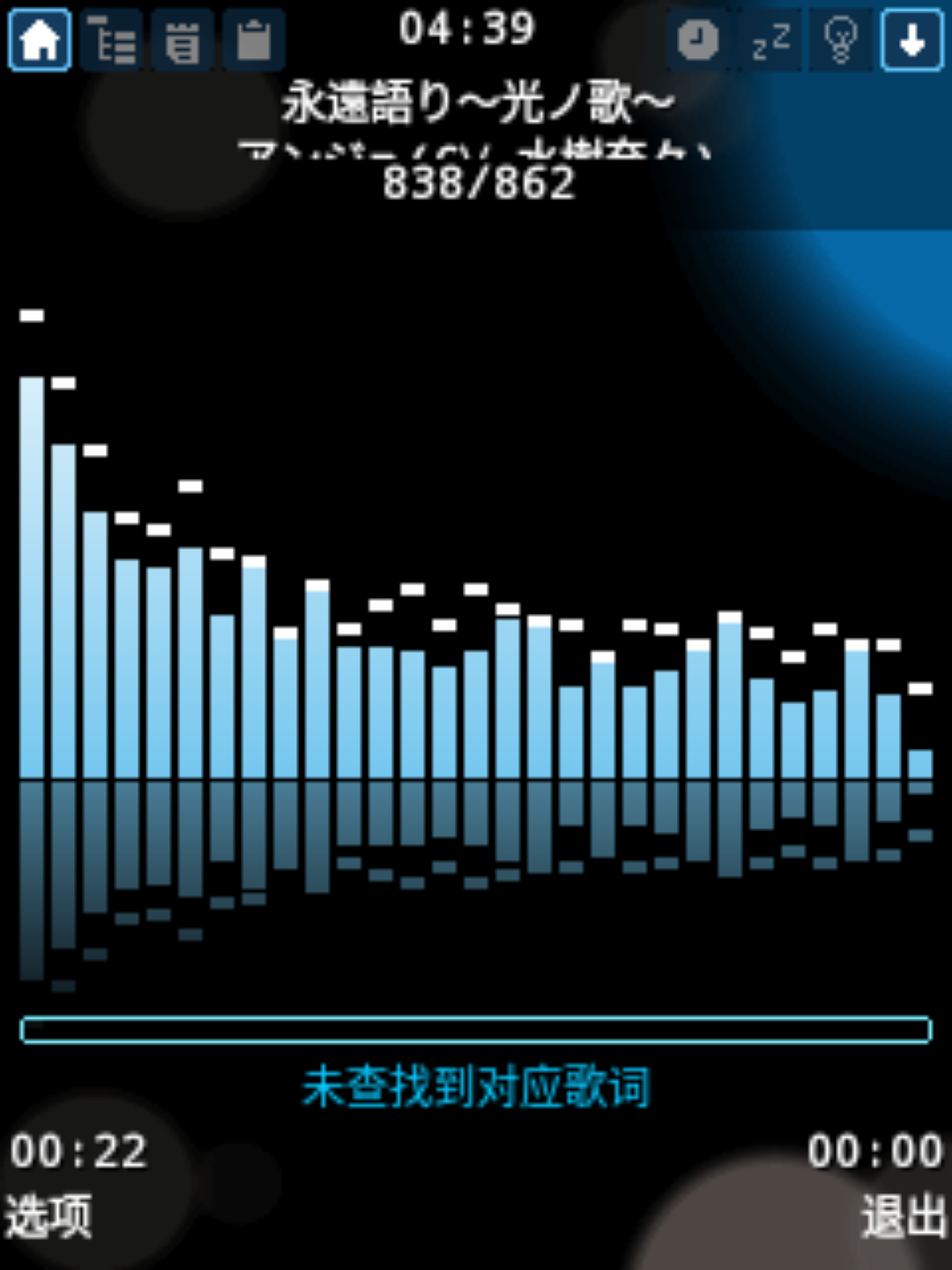This screenshot has width=952, height=1270.
Task: Open the playlist icon
Action: click(182, 40)
